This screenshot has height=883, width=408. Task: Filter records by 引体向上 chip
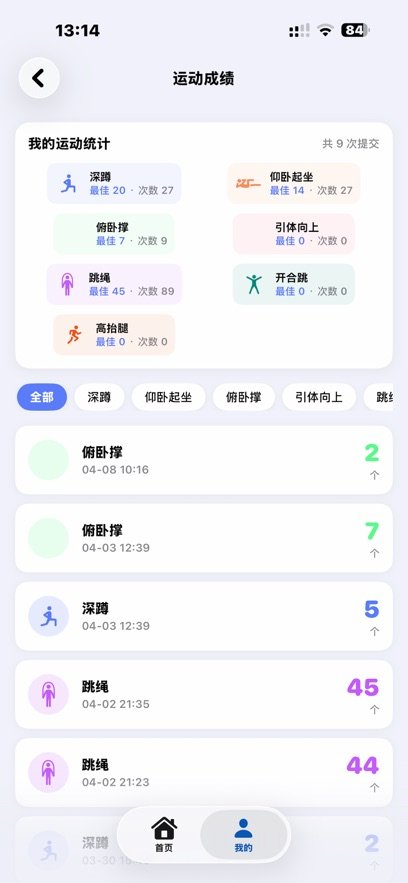(319, 397)
